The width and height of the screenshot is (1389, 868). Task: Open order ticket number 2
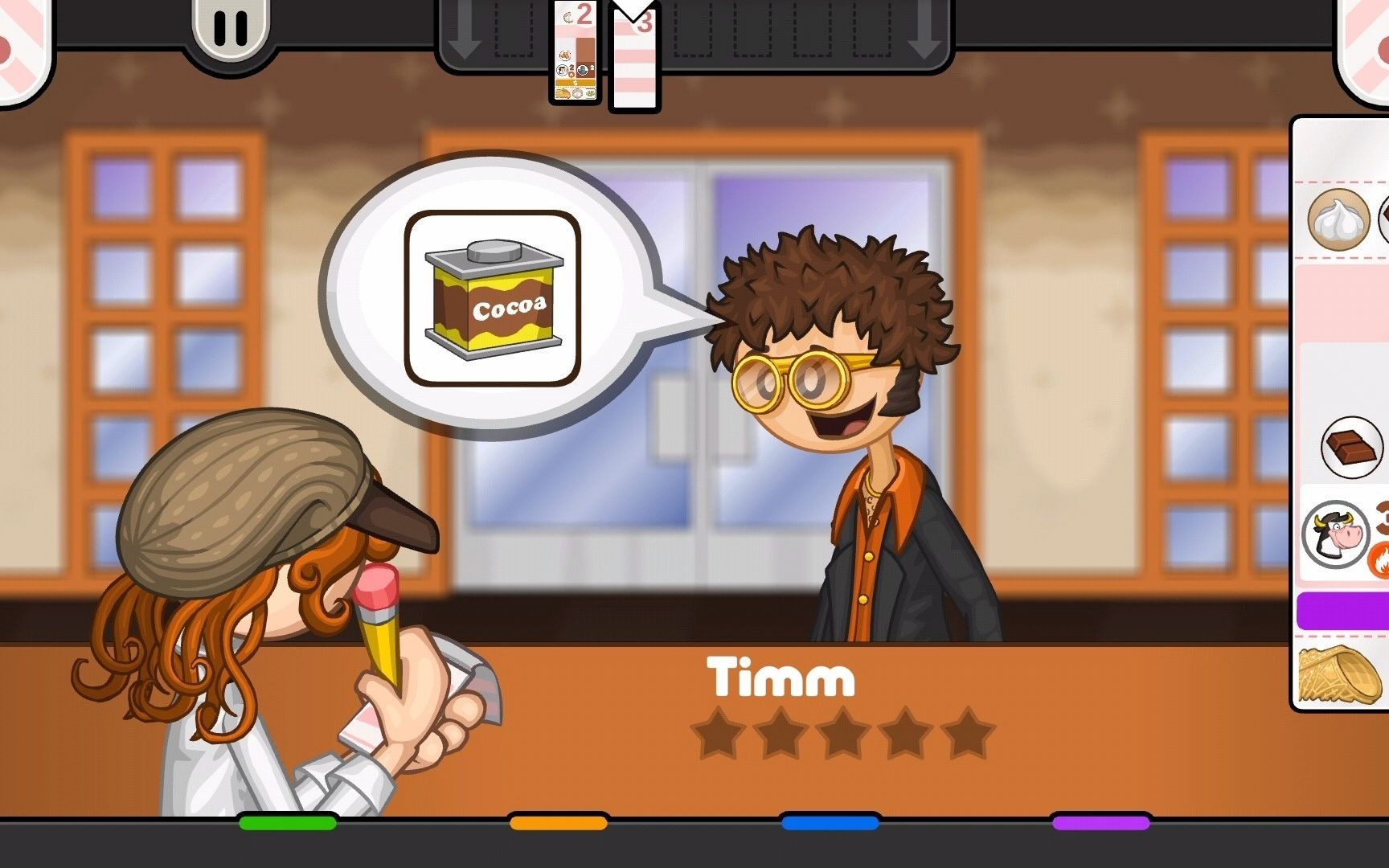(575, 53)
